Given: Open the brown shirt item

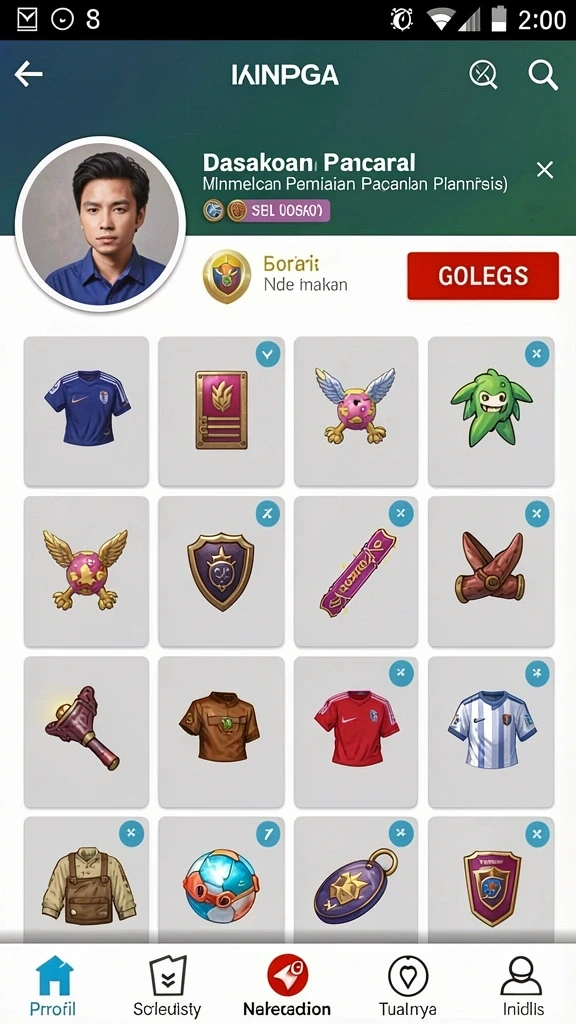Looking at the screenshot, I should (221, 732).
